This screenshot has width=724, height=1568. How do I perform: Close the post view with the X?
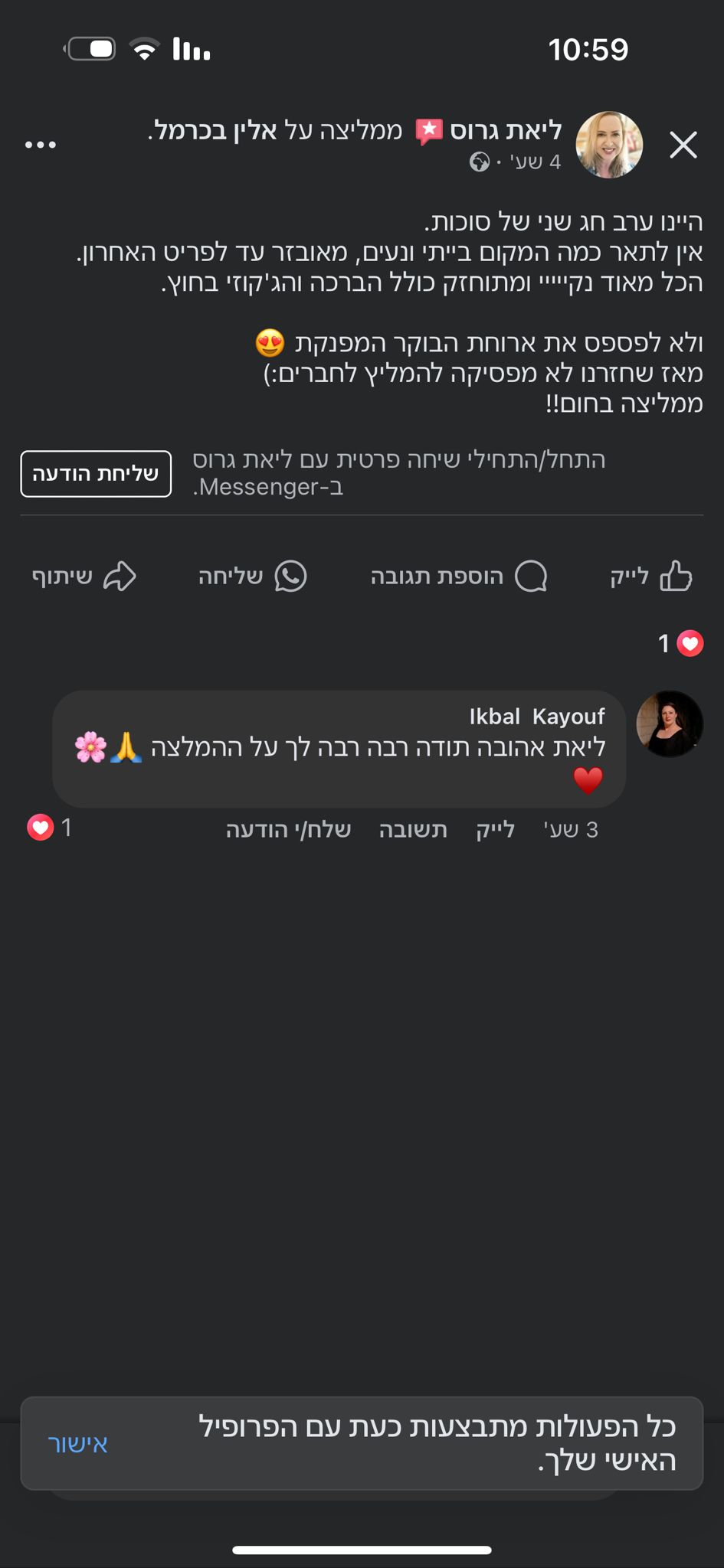point(683,144)
